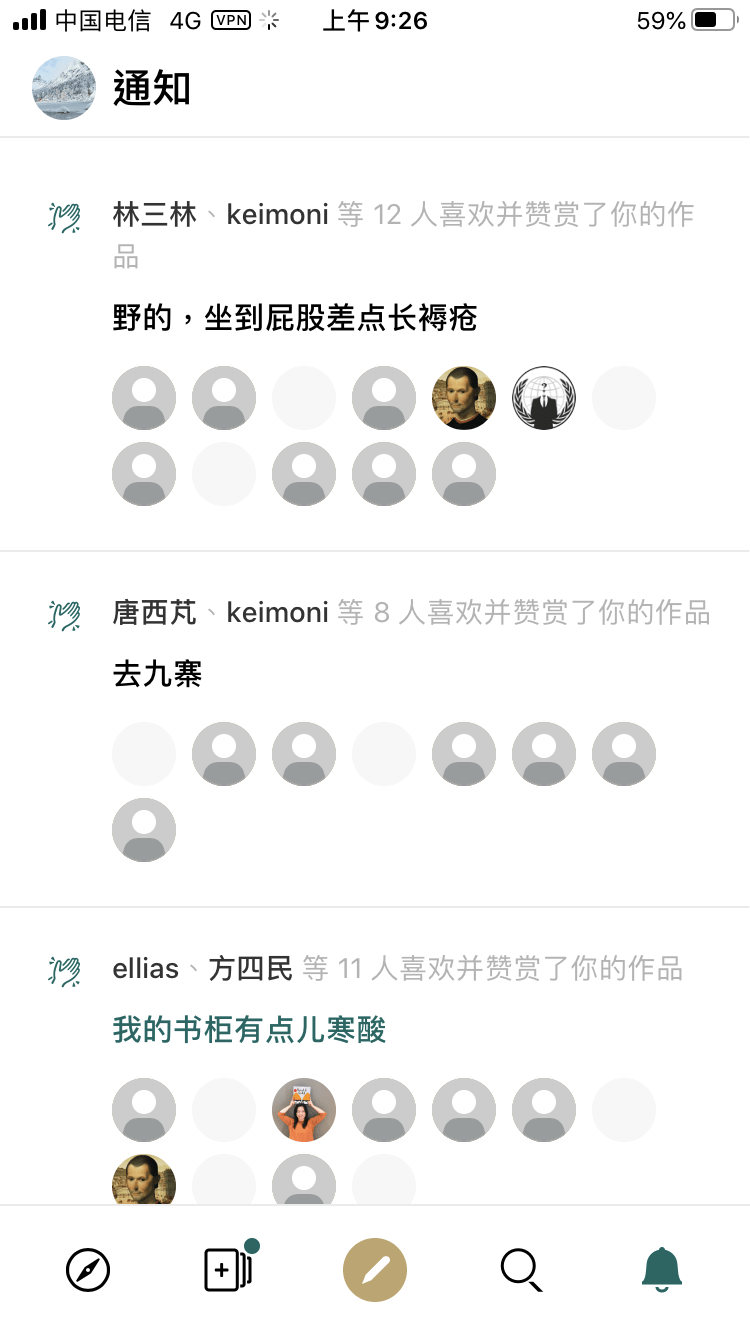The height and width of the screenshot is (1334, 750).
Task: View 方四民's profile
Action: tap(250, 968)
